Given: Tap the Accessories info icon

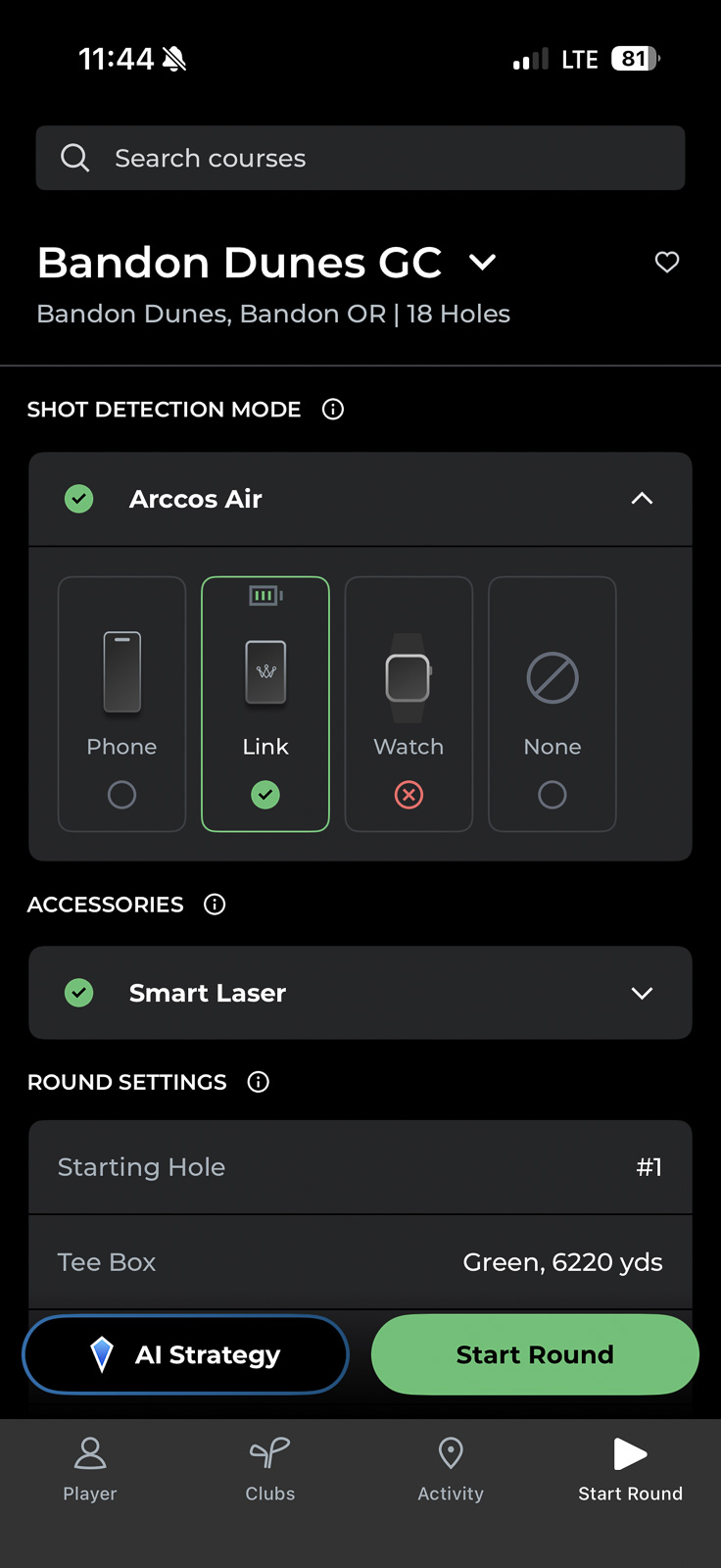Looking at the screenshot, I should click(214, 905).
